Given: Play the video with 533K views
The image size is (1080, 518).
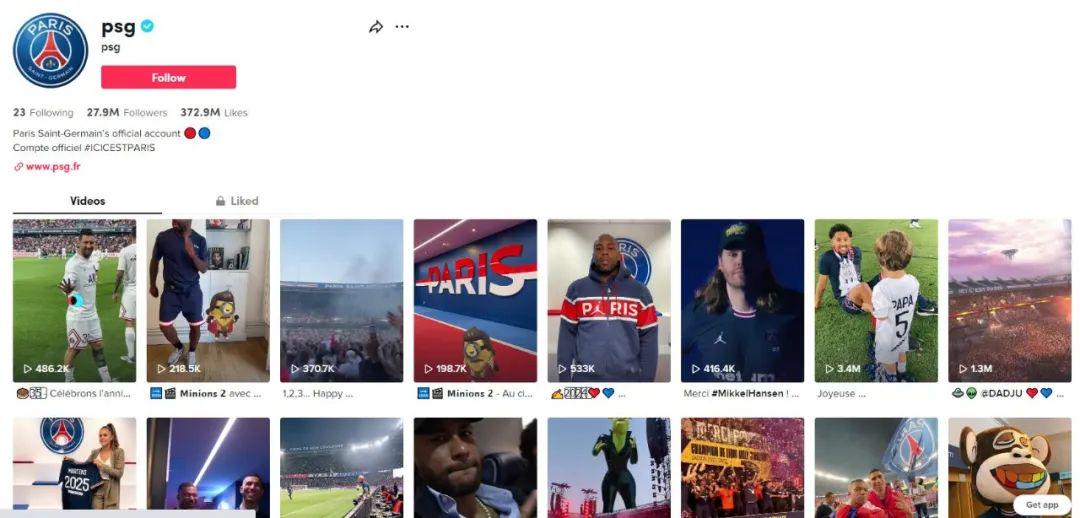Looking at the screenshot, I should [609, 300].
